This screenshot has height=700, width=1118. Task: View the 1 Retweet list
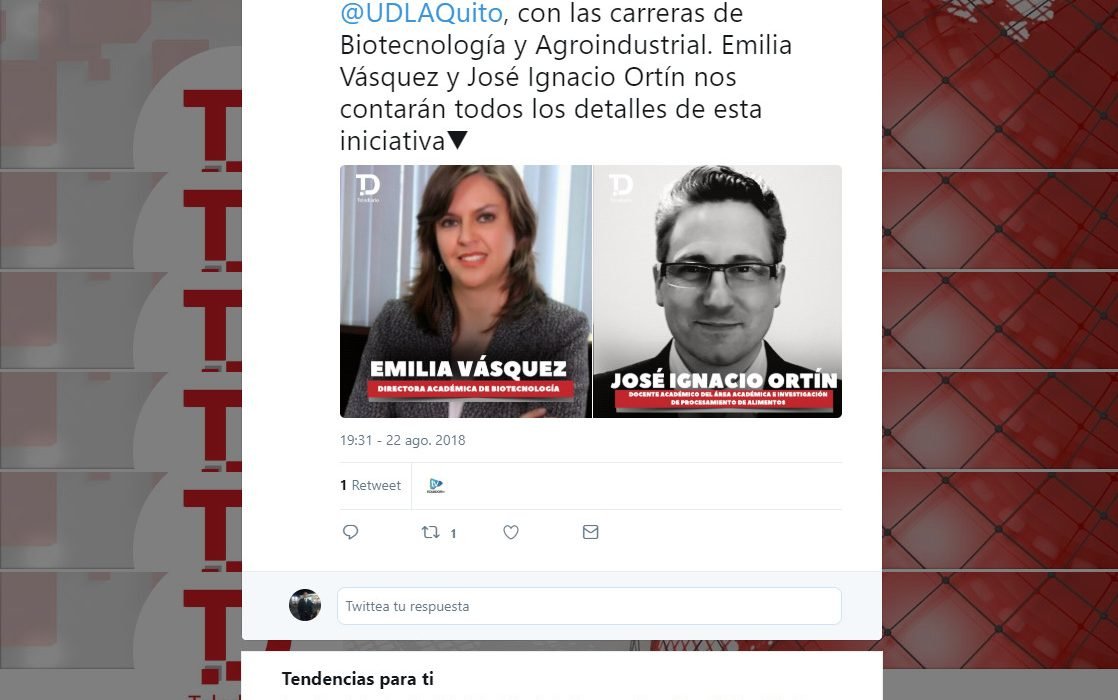point(370,486)
